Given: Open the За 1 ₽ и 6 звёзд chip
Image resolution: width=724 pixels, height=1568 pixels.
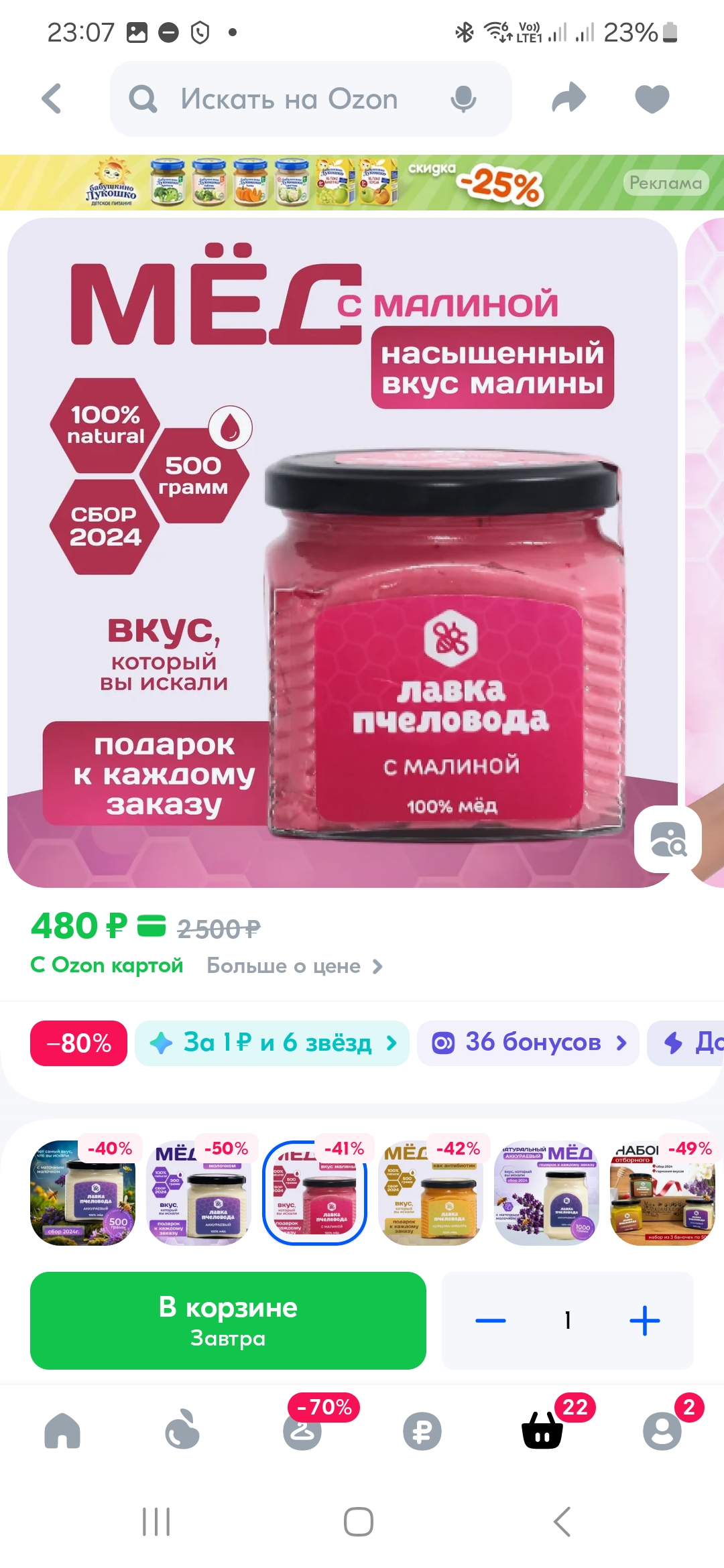Looking at the screenshot, I should tap(272, 1043).
